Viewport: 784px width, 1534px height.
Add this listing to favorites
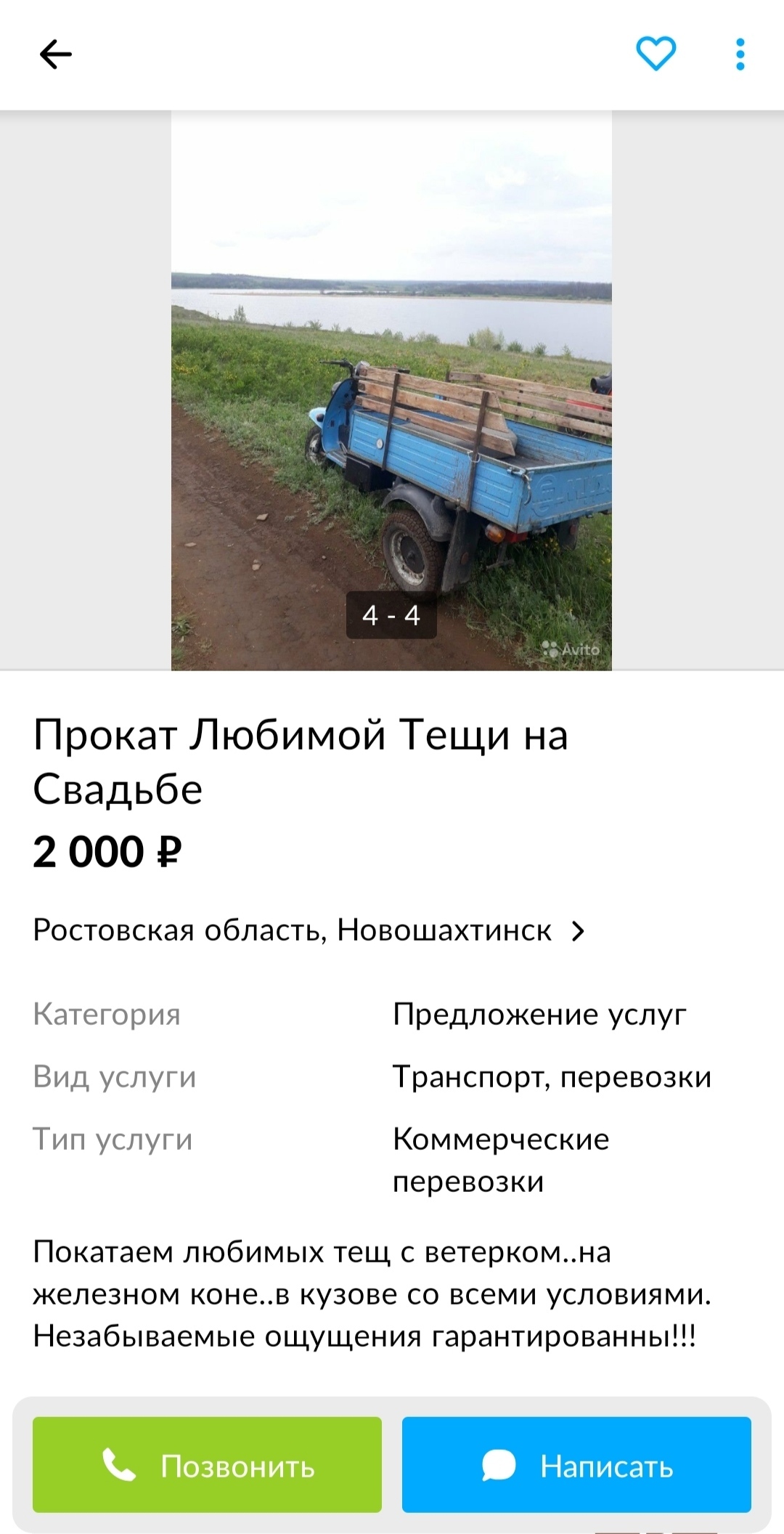(x=656, y=54)
